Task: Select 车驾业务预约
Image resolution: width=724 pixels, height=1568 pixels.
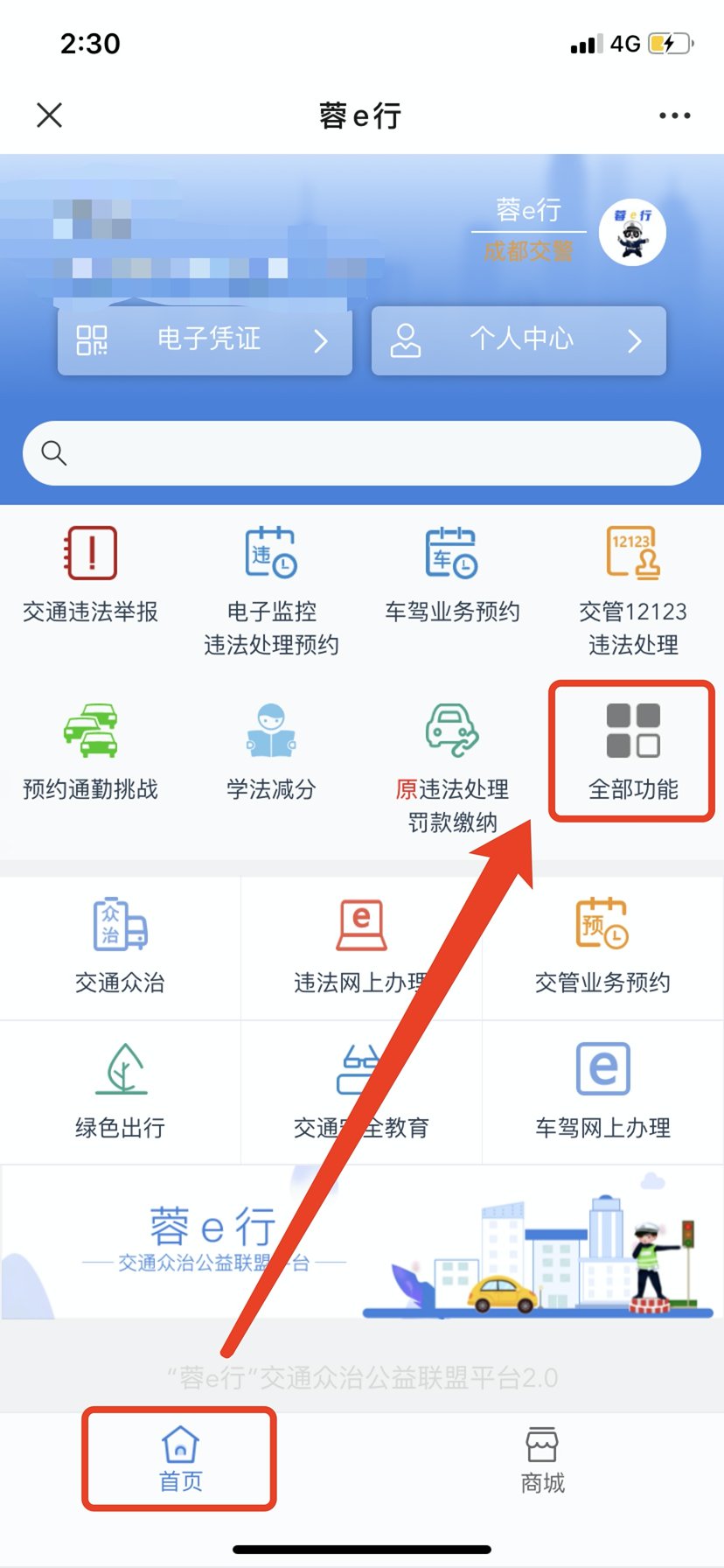Action: coord(452,573)
